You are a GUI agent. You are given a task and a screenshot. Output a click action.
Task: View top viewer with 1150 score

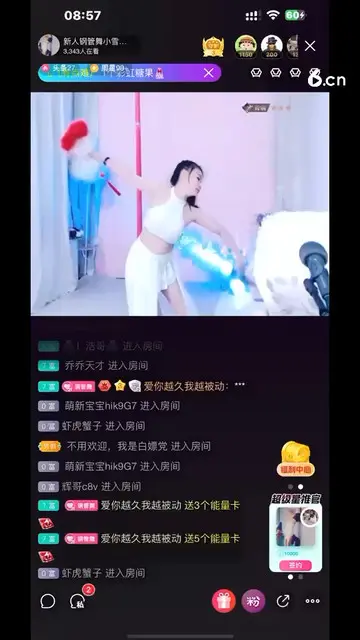click(246, 46)
